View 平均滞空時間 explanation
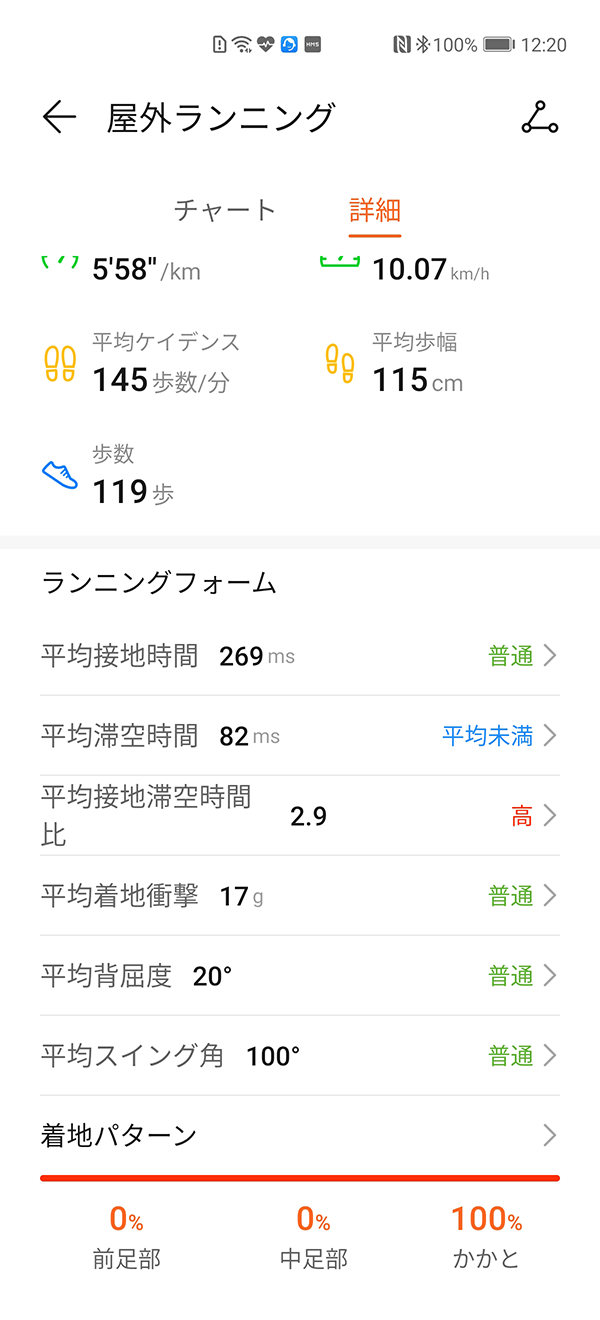Screen dimensions: 600x1320 pos(300,736)
